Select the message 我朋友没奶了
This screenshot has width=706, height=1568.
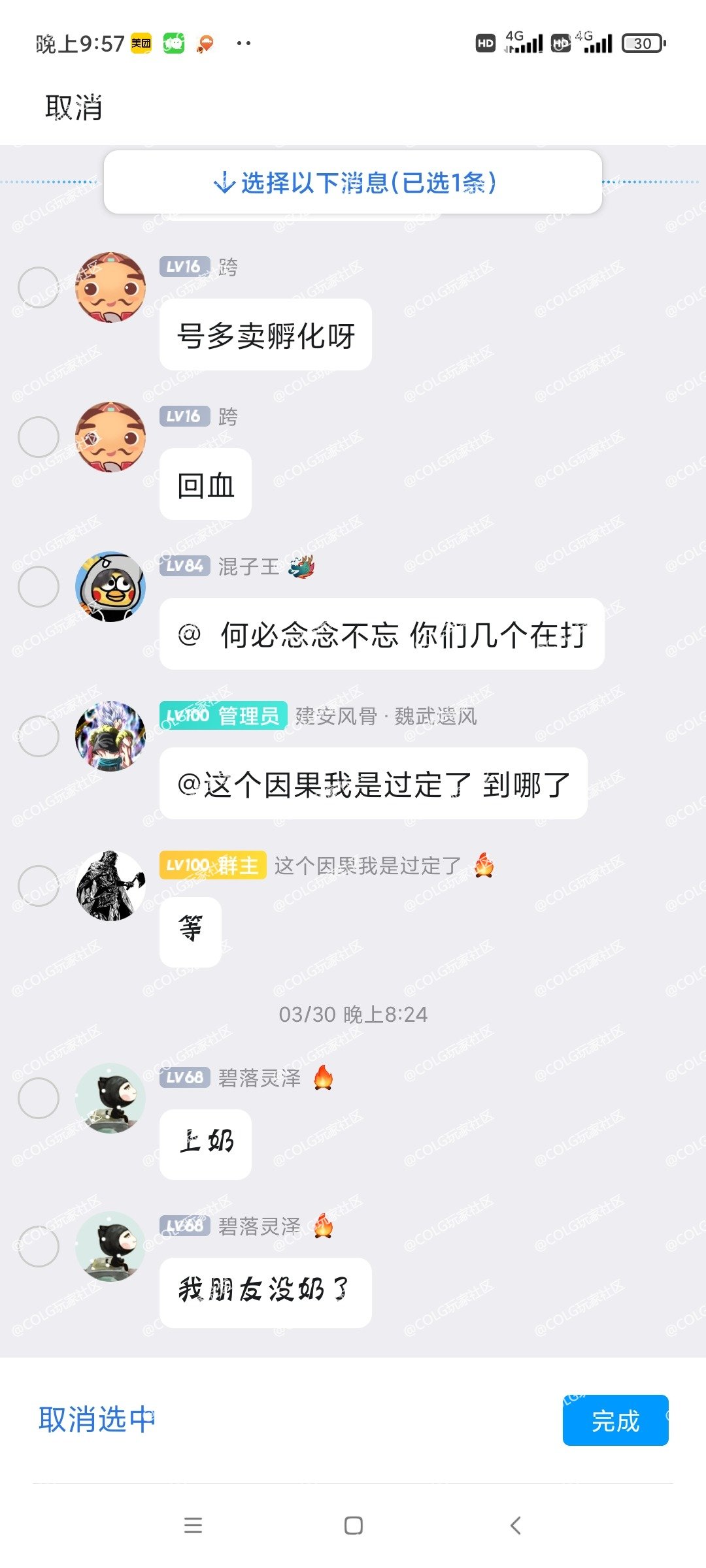click(x=39, y=1247)
